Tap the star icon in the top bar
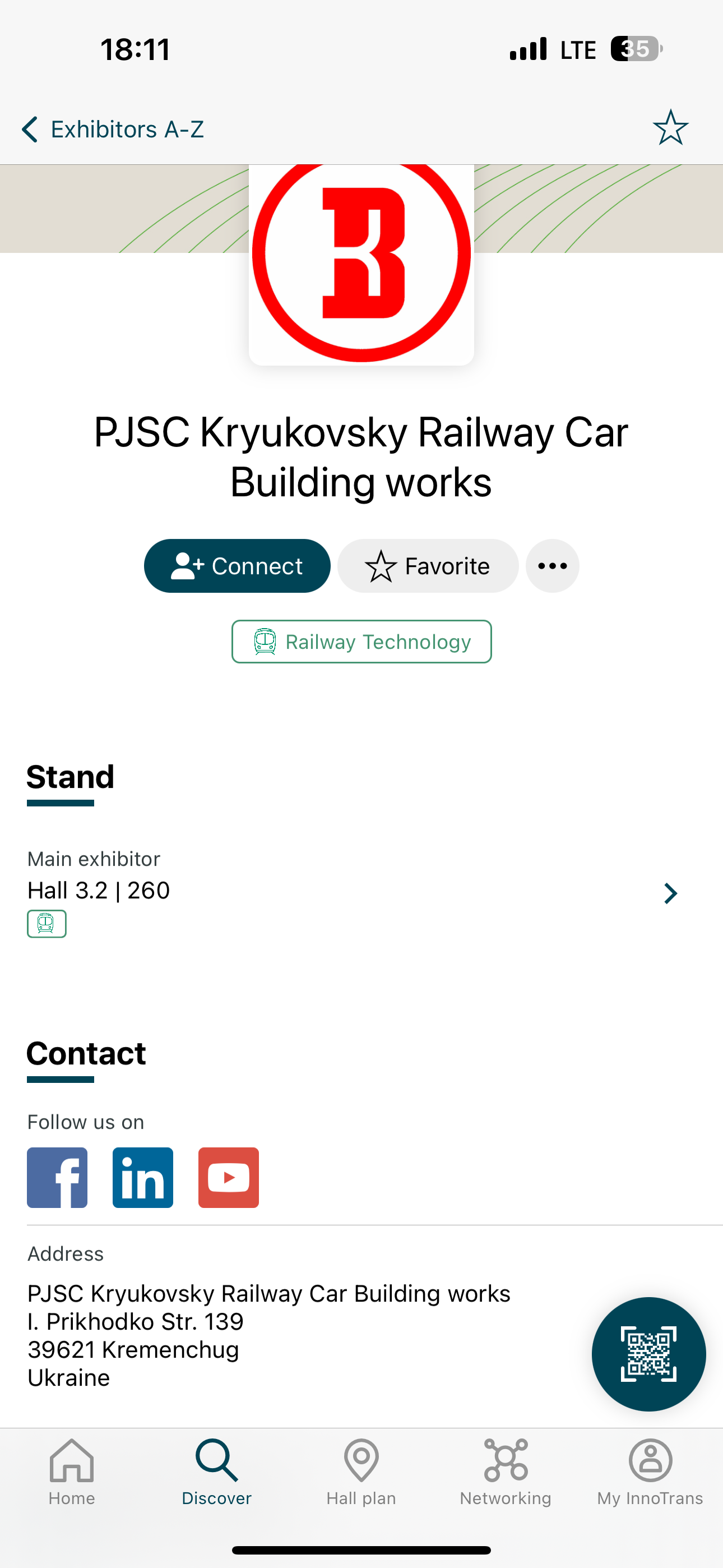Screen dimensions: 723x1568 tap(670, 128)
